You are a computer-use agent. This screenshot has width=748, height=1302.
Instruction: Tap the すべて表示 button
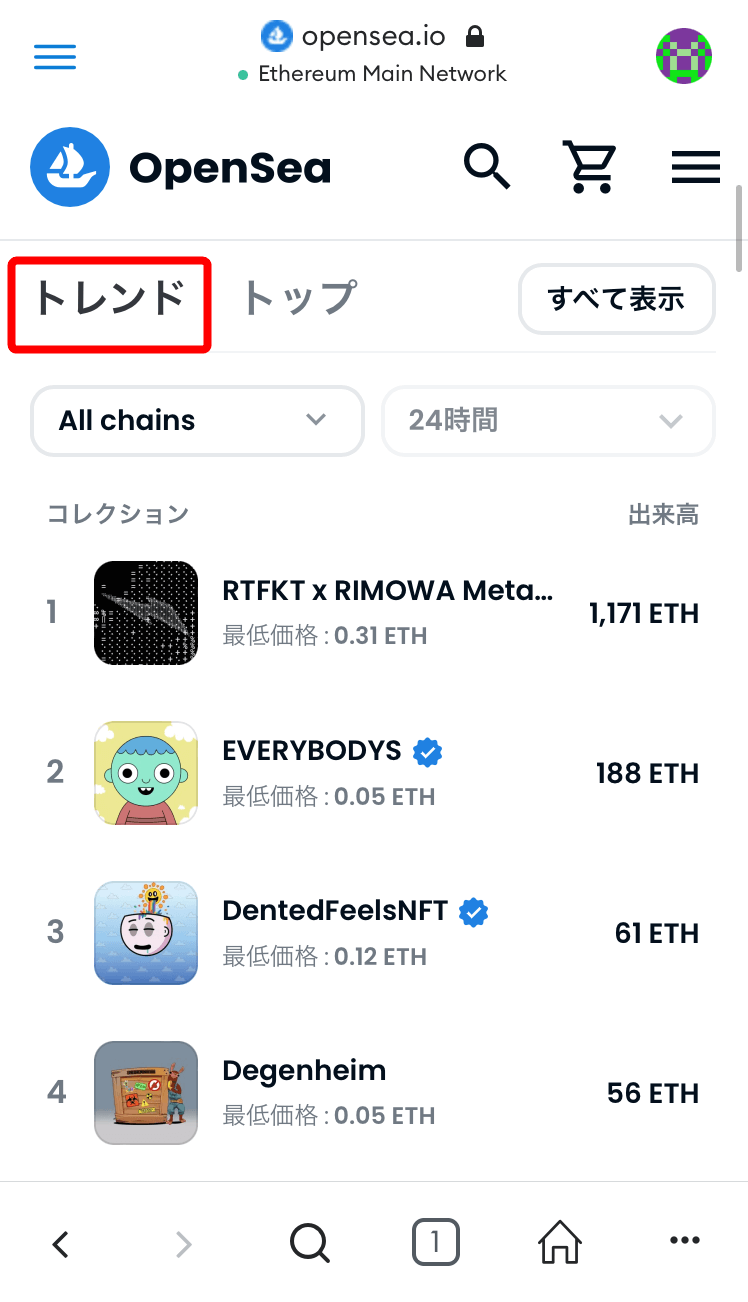click(616, 299)
